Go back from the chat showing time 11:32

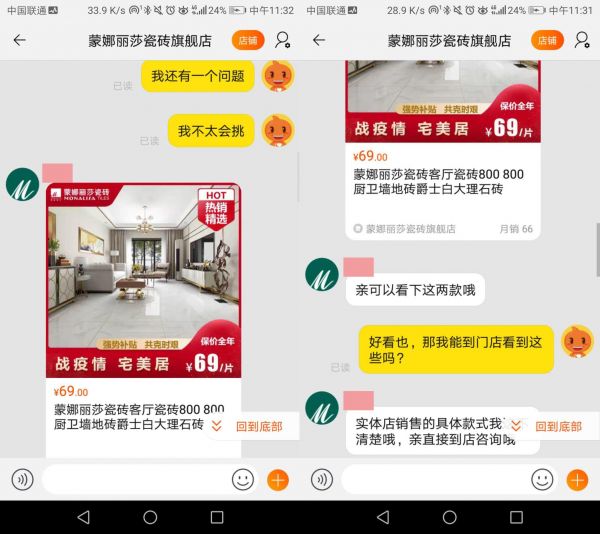coord(19,41)
